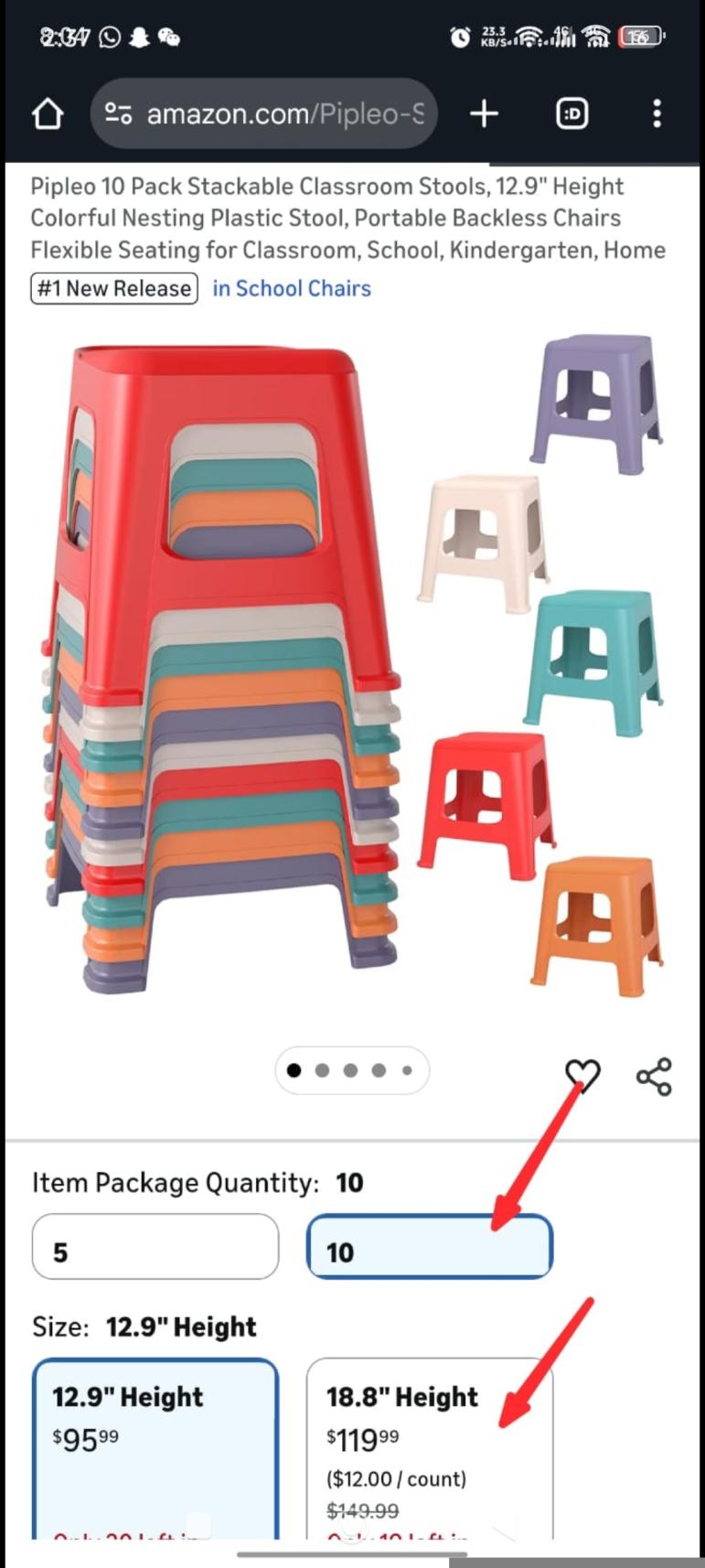The width and height of the screenshot is (705, 1568).
Task: Select package quantity 10
Action: click(429, 1246)
